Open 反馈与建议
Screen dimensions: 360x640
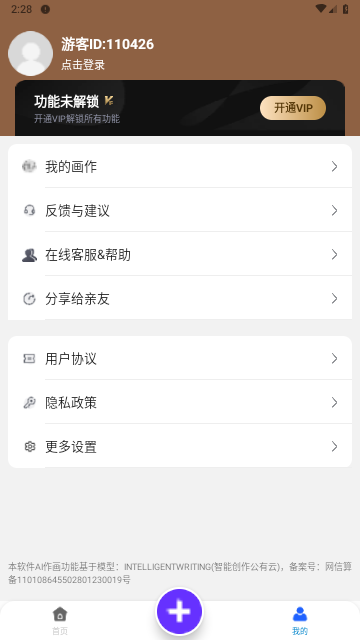click(x=180, y=210)
